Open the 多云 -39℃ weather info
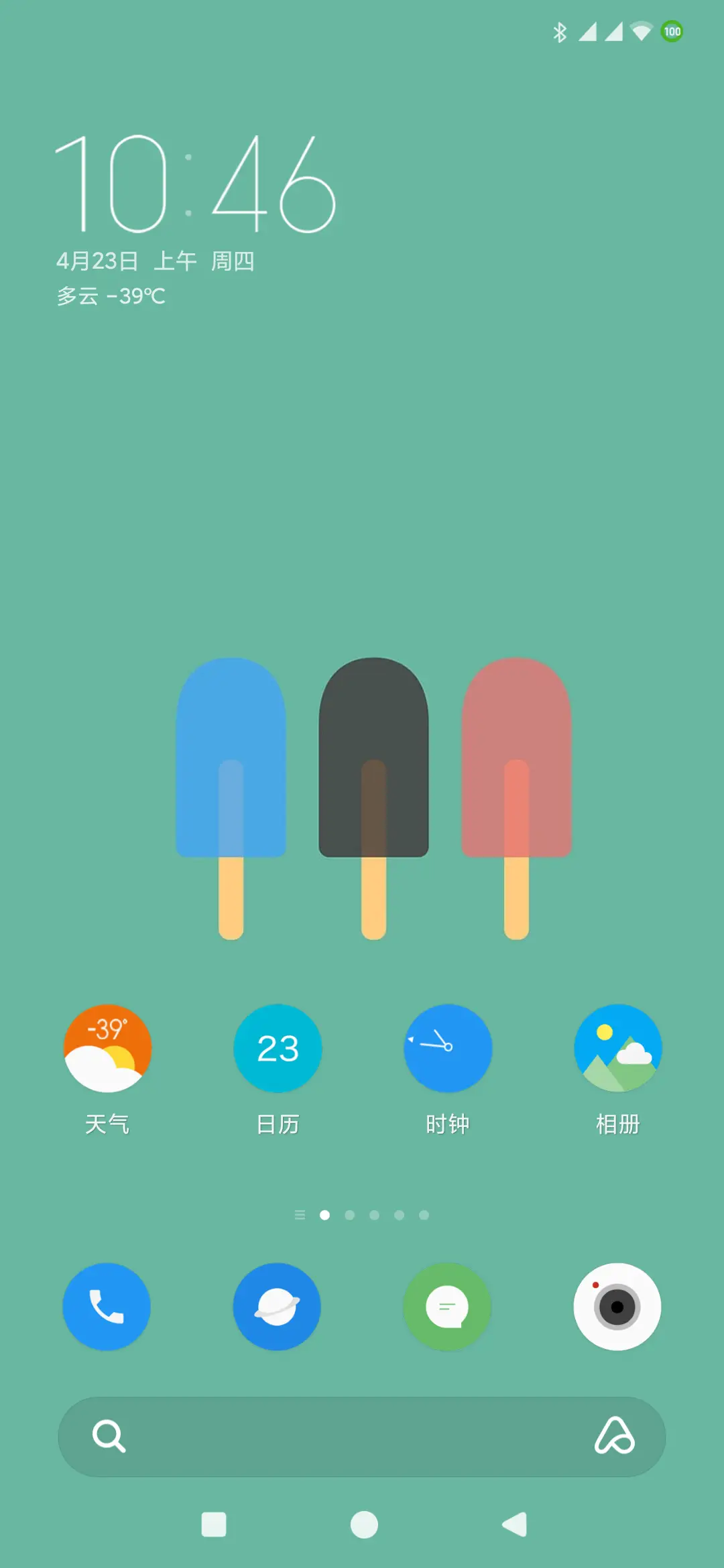 [111, 296]
